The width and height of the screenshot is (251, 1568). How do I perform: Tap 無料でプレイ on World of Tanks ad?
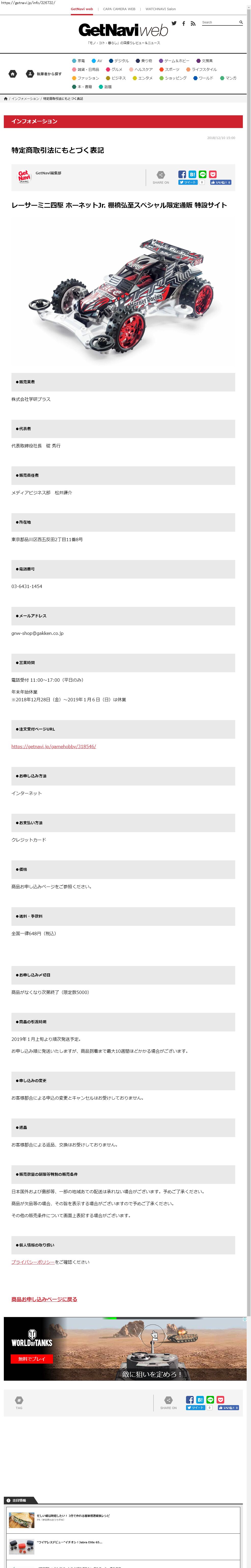click(32, 1359)
